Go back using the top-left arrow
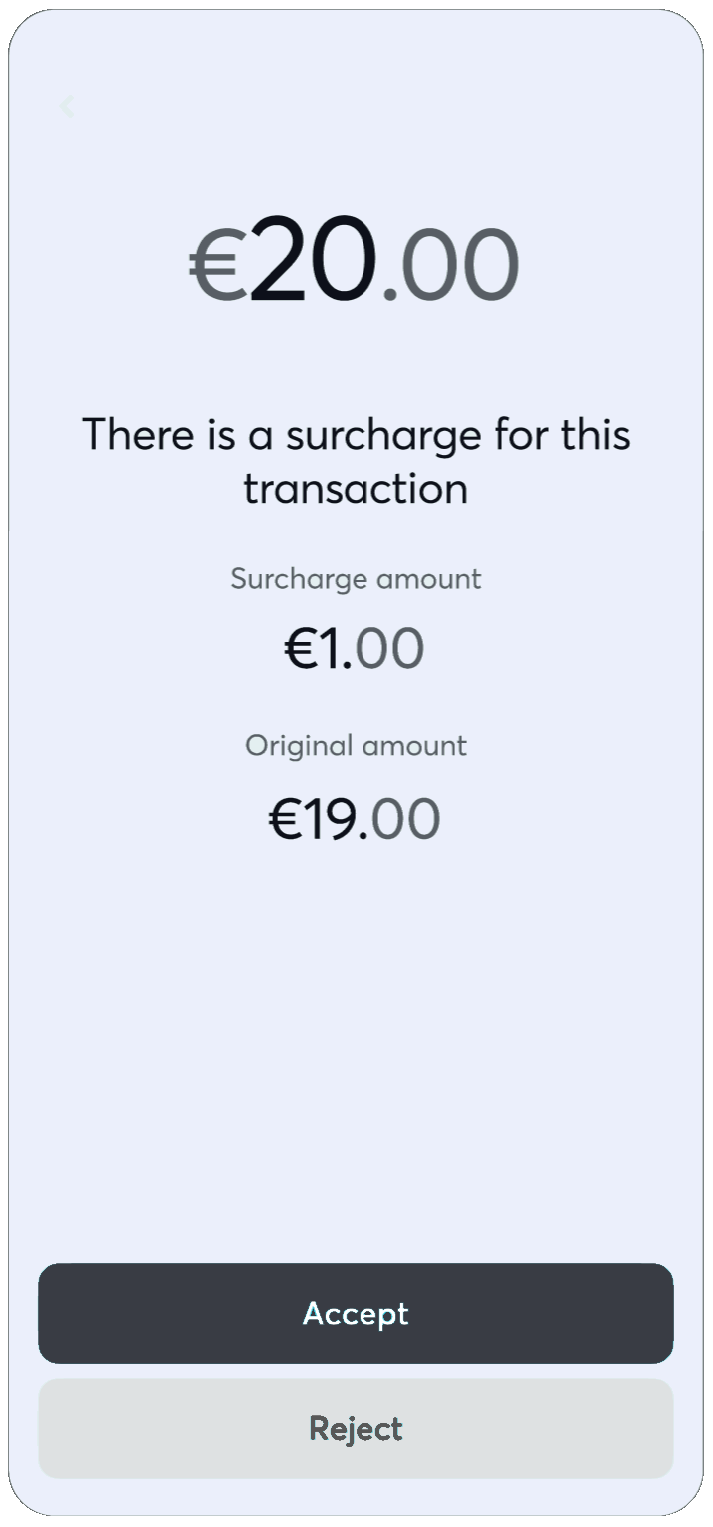 (67, 105)
